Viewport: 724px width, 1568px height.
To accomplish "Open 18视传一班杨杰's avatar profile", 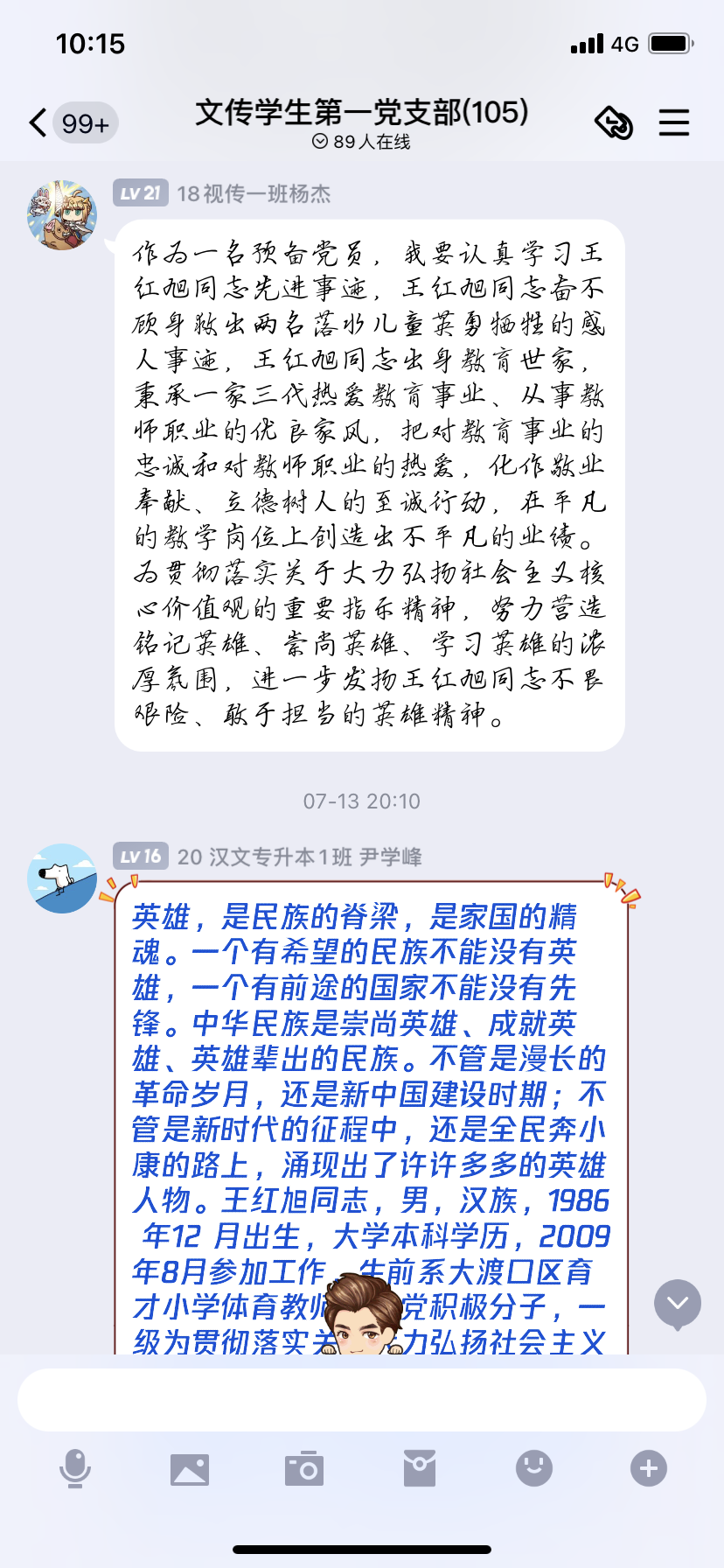I will coord(62,215).
